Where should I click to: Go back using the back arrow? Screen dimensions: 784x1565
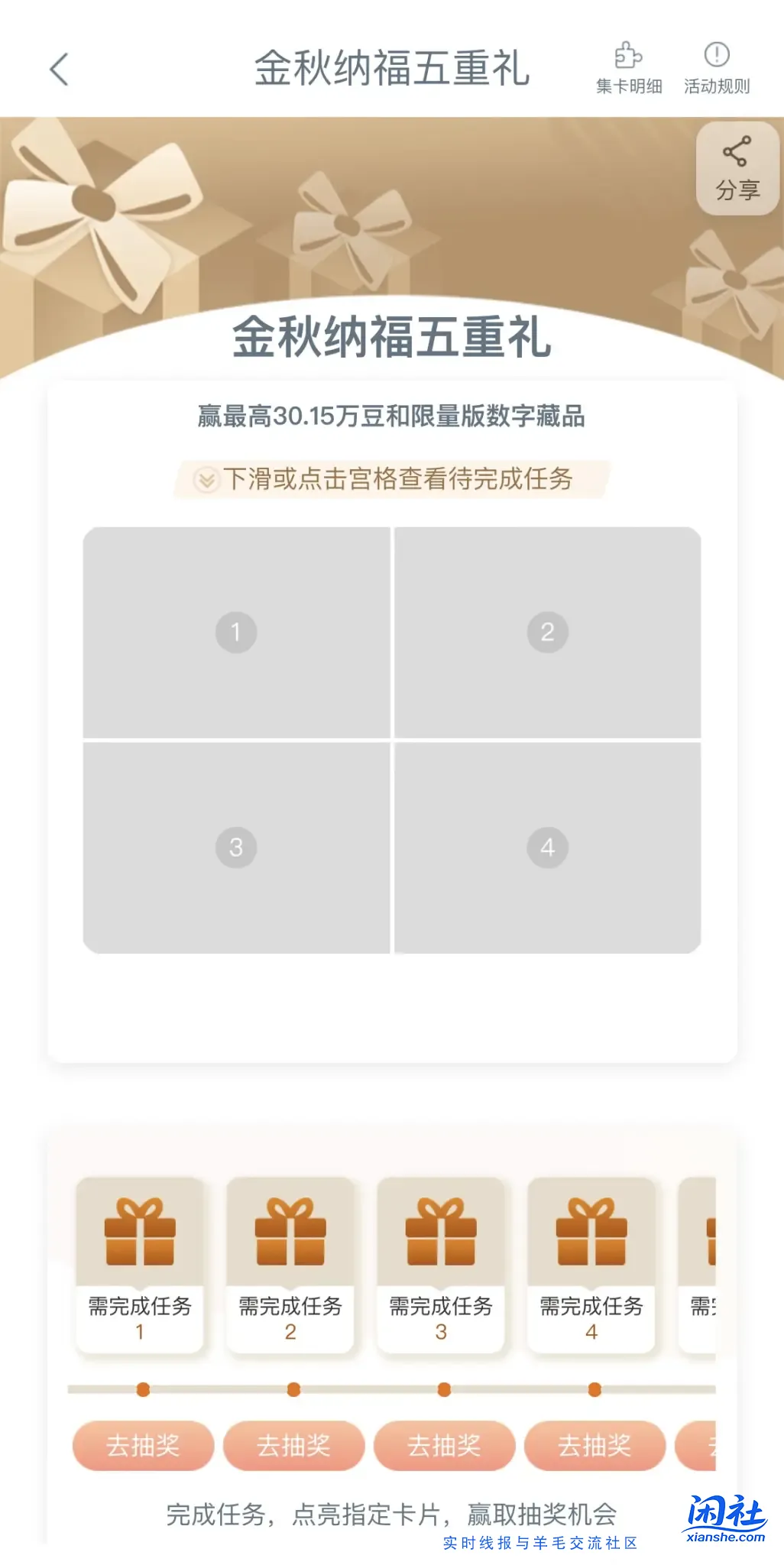pyautogui.click(x=60, y=70)
